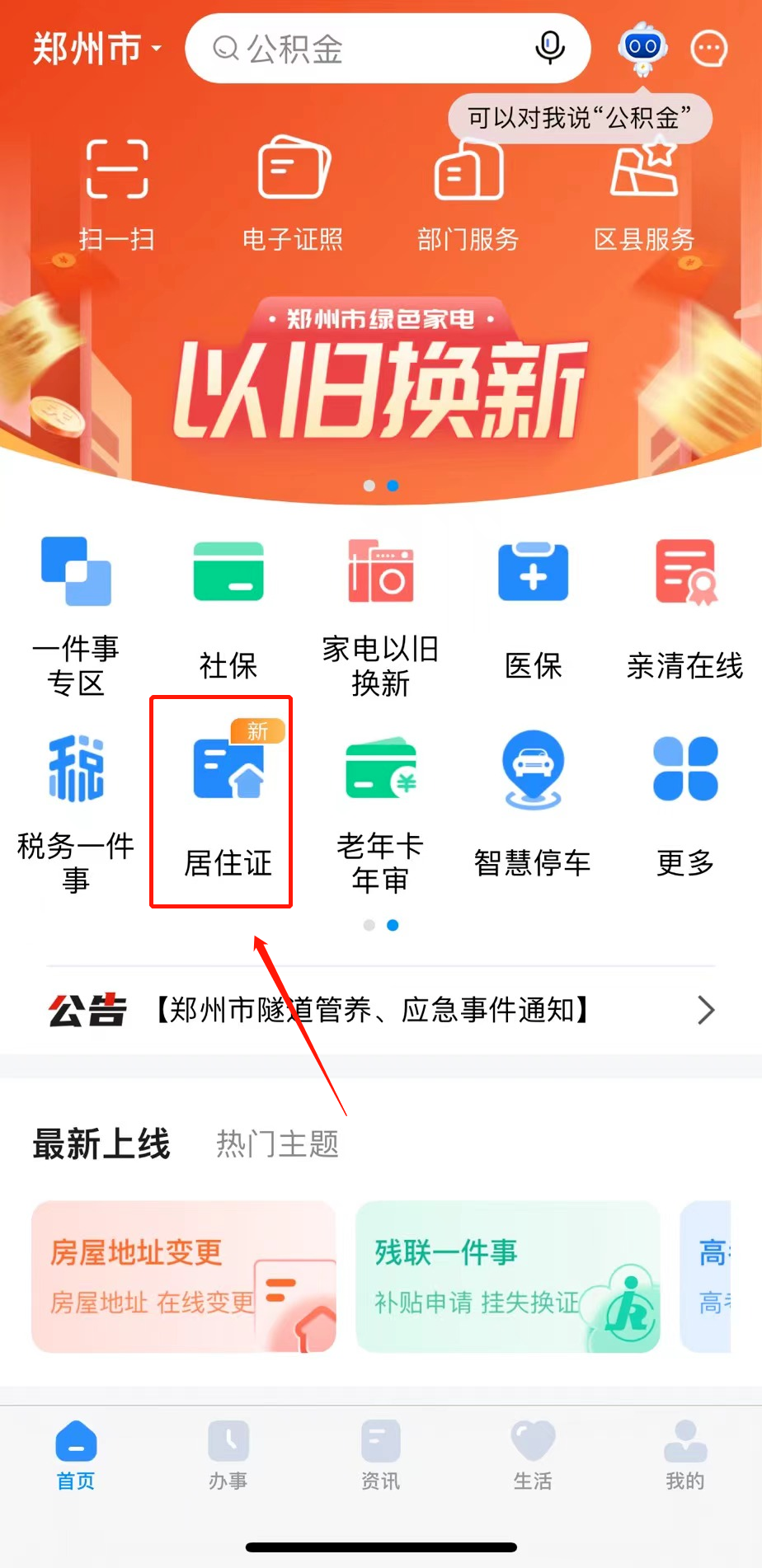Tap the 公积金 search box
The image size is (762, 1568).
coord(363,49)
